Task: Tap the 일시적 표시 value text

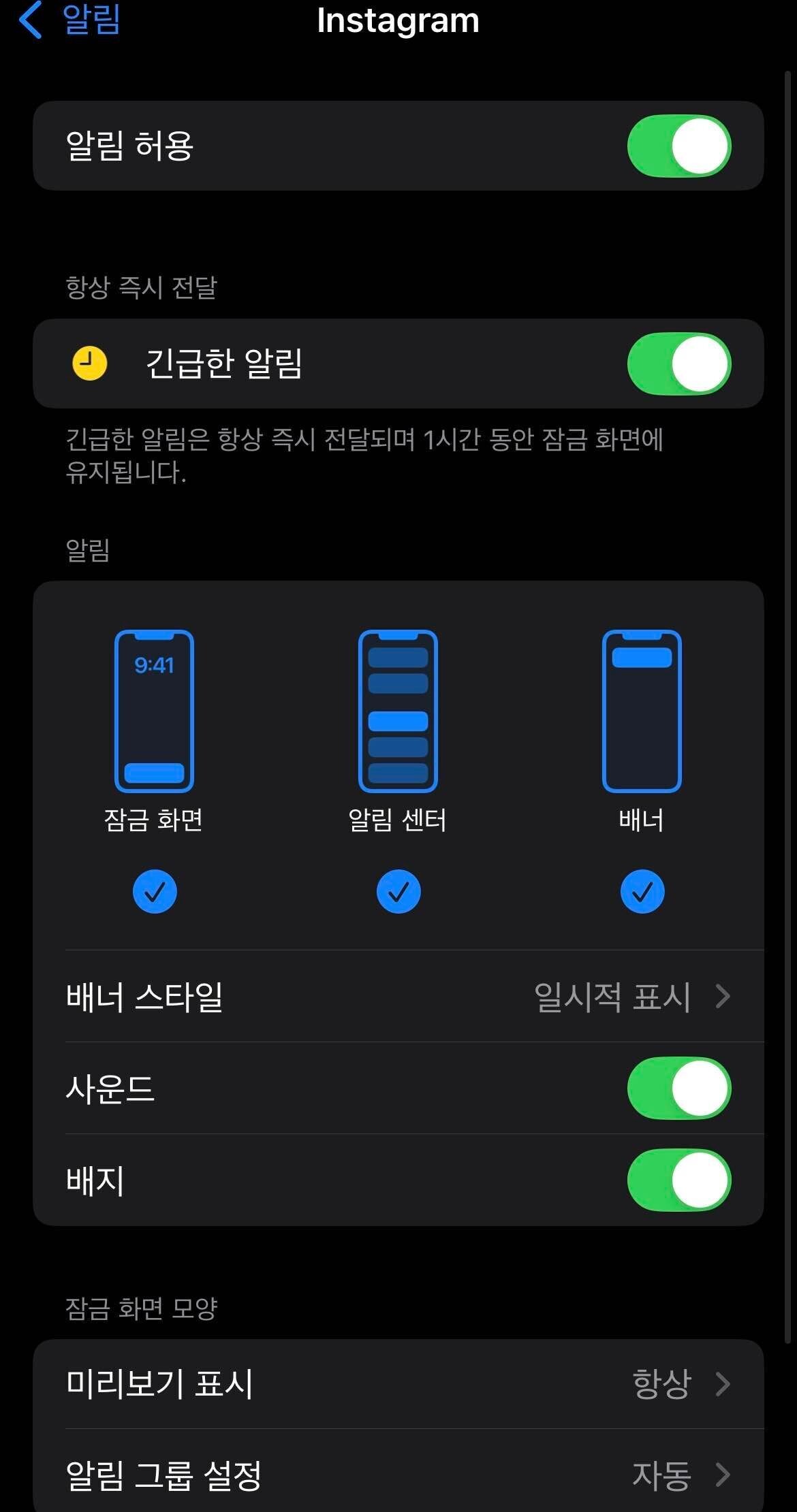Action: pyautogui.click(x=612, y=998)
